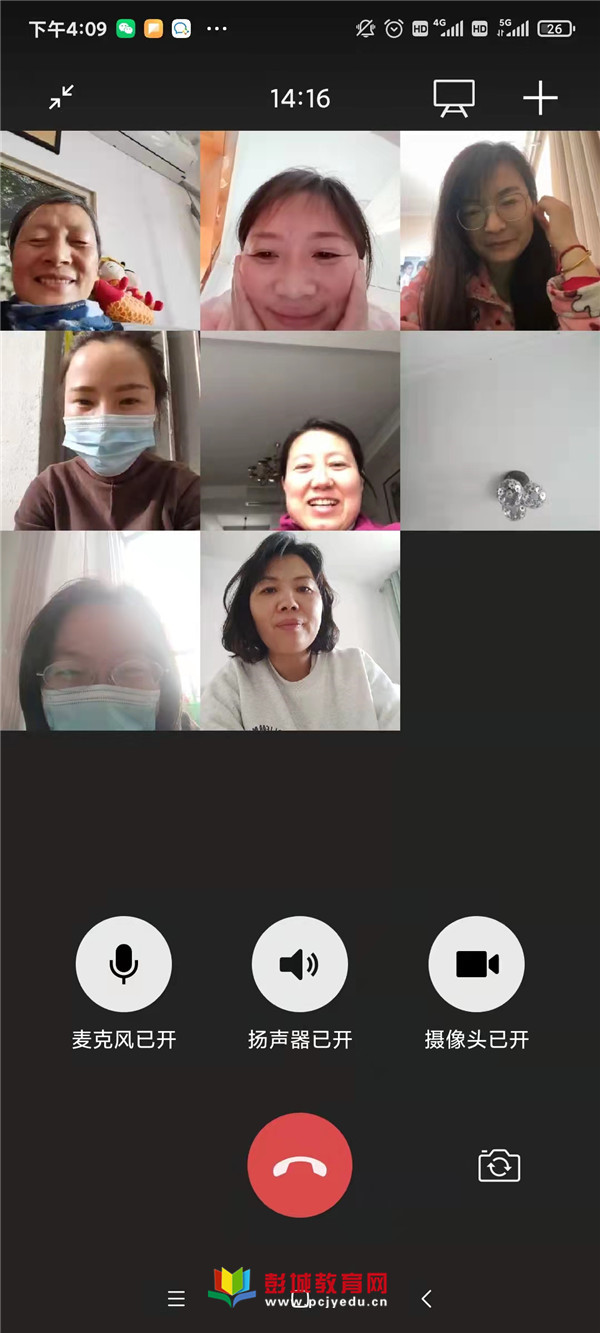Enlarge the tile of participant with long hair and glasses

coord(500,230)
